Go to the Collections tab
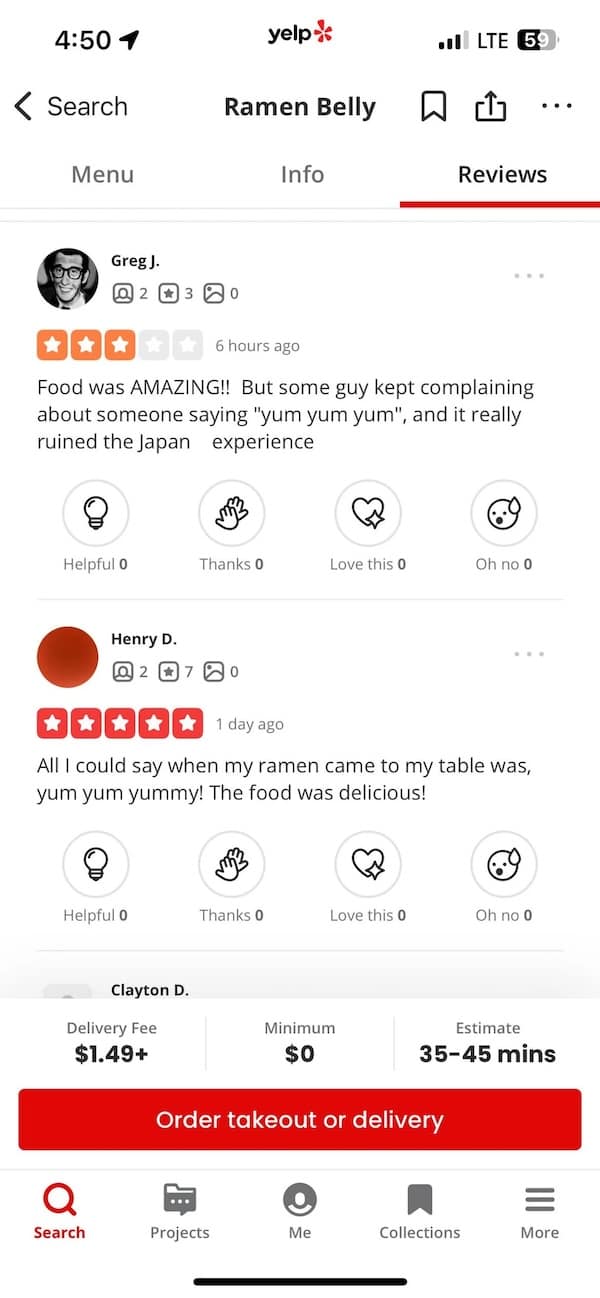Viewport: 600px width, 1298px height. coord(420,1210)
